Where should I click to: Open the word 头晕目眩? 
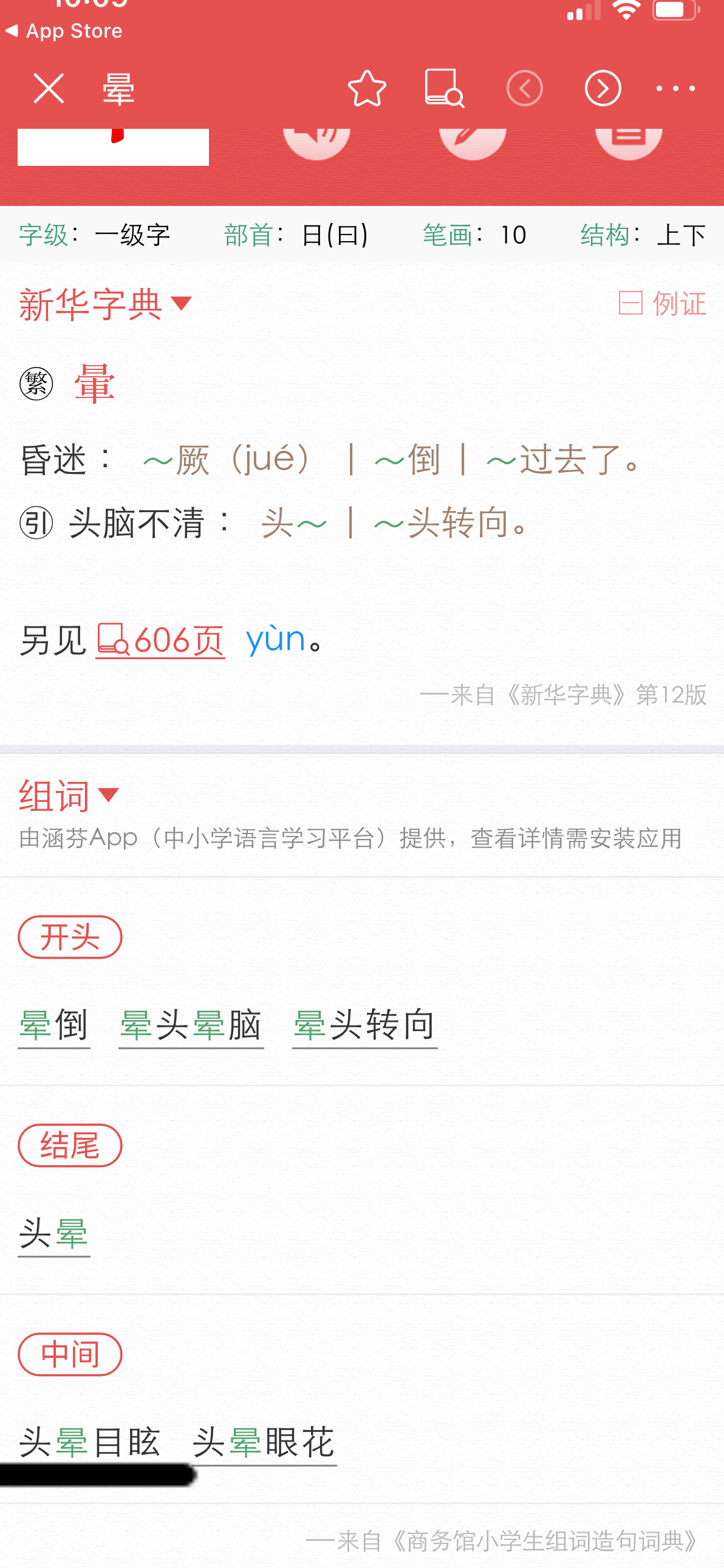point(90,1442)
